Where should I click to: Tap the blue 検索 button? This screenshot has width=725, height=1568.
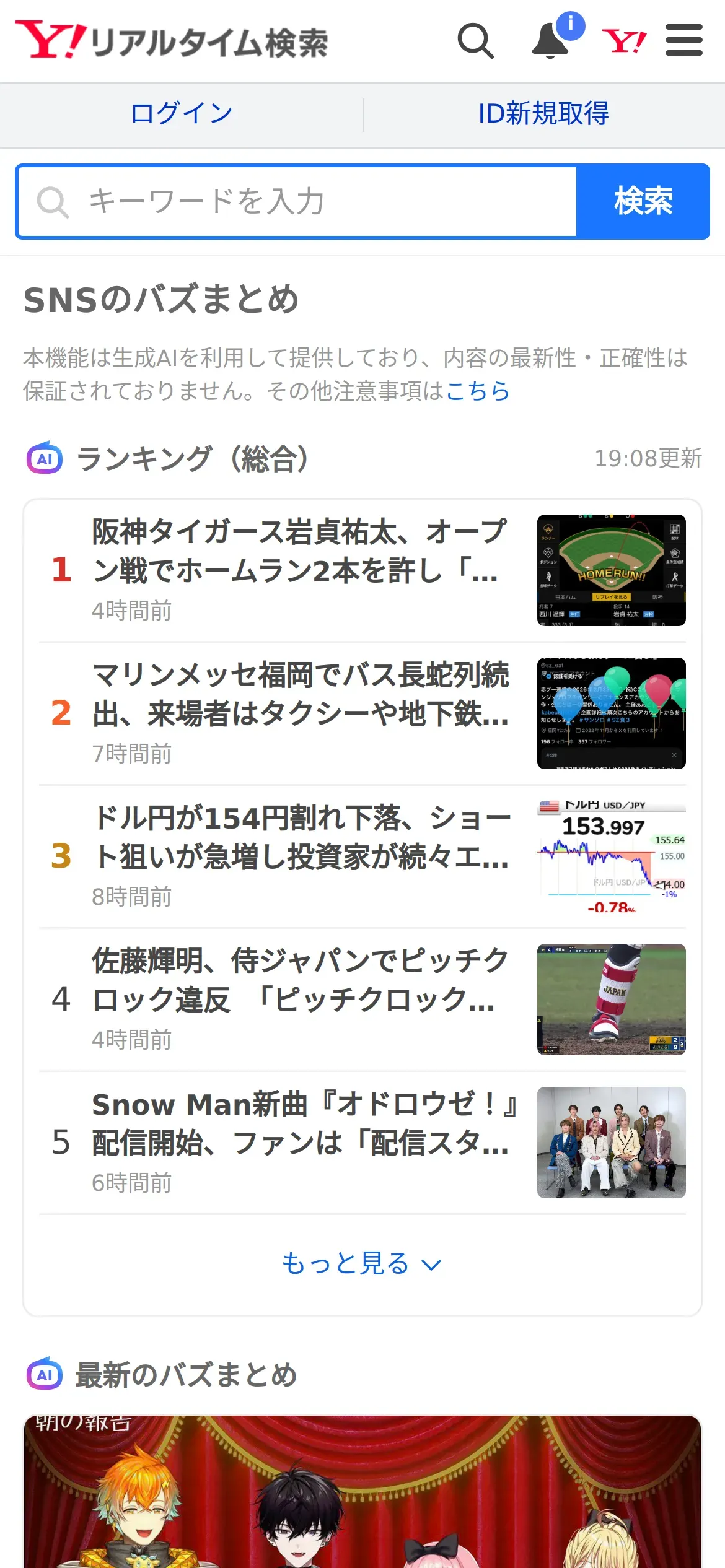pos(643,202)
